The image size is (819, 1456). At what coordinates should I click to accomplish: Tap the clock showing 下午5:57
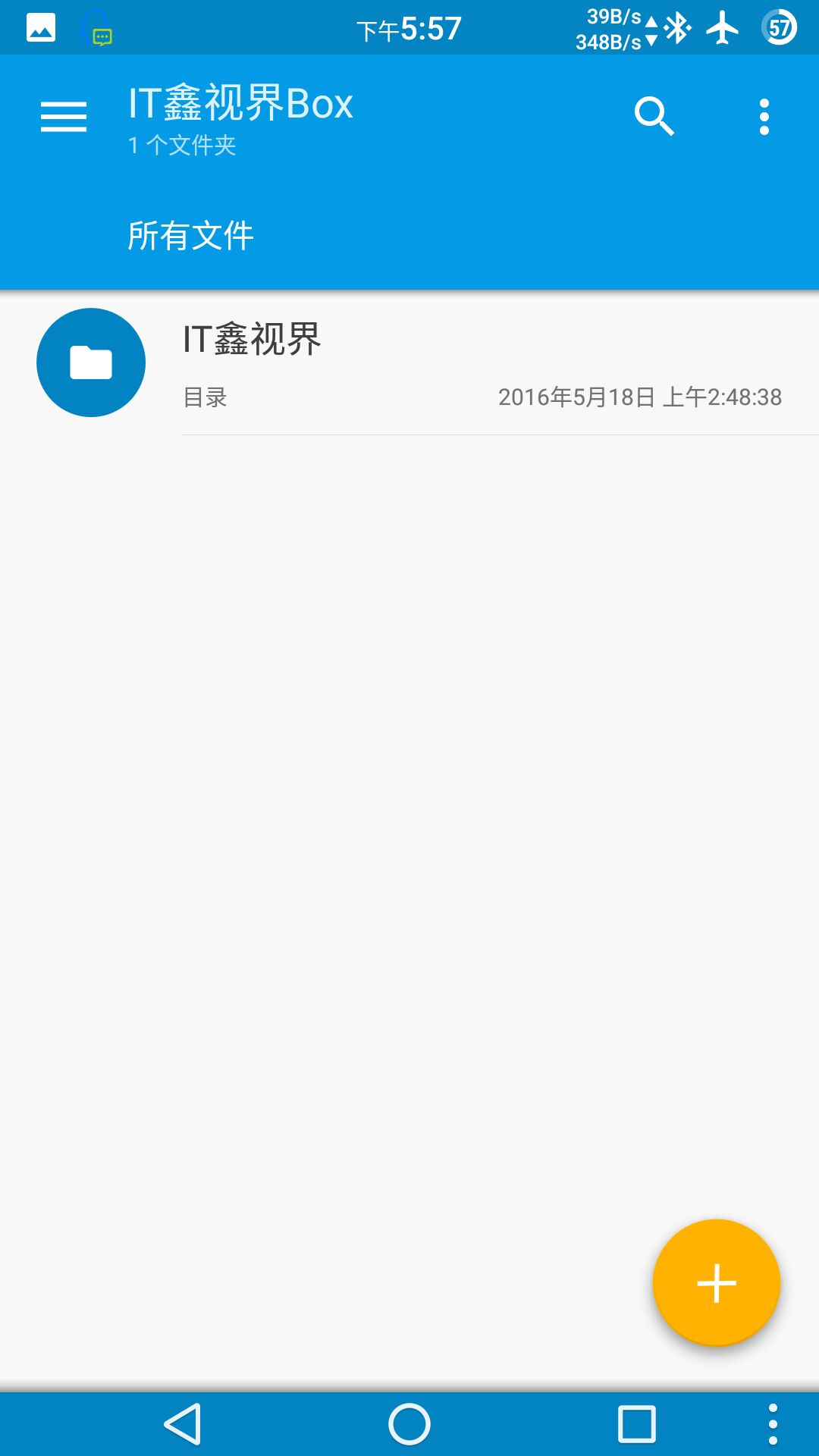point(409,27)
